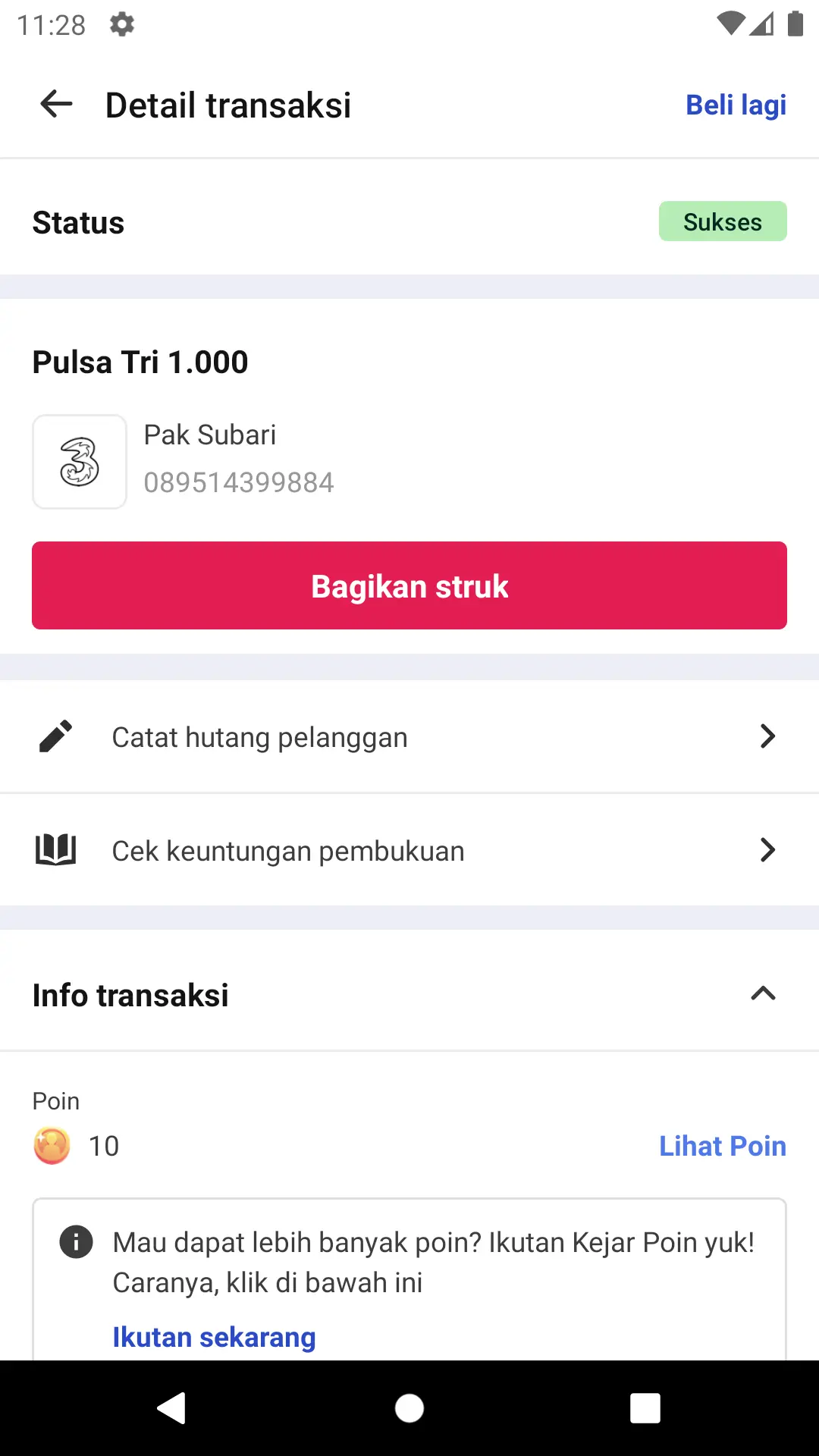The width and height of the screenshot is (819, 1456).
Task: Open the settings gear in the status bar
Action: coord(122,24)
